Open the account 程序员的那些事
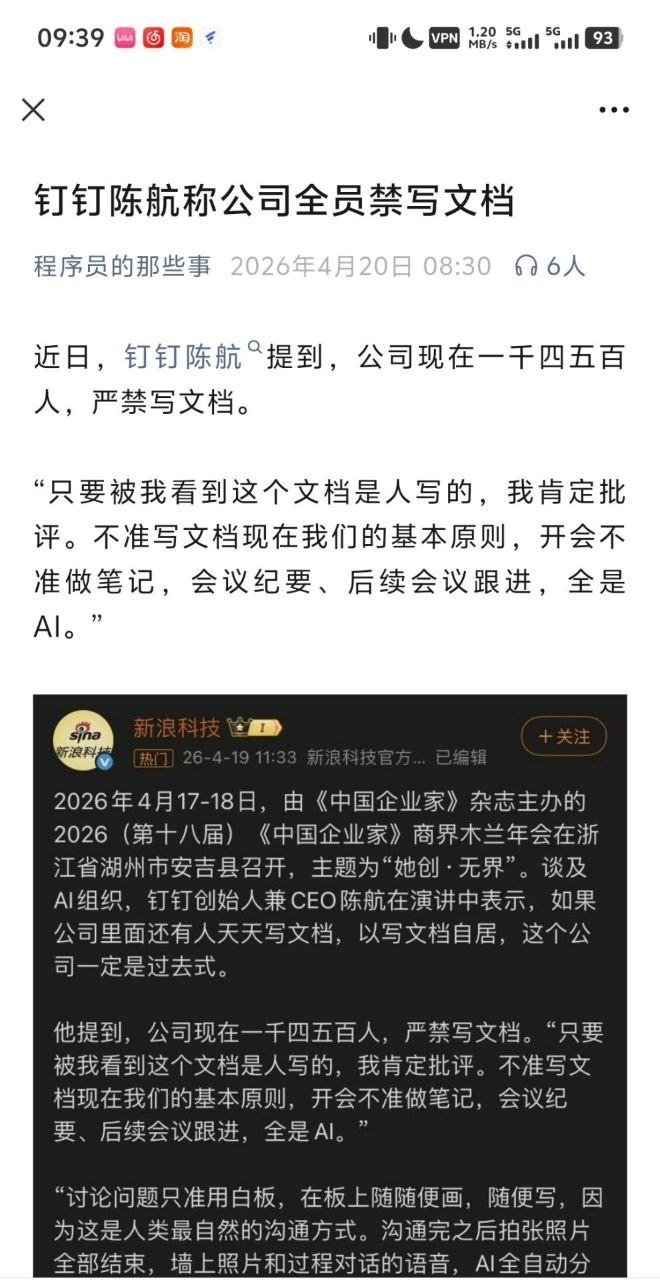The height and width of the screenshot is (1280, 660). point(123,266)
